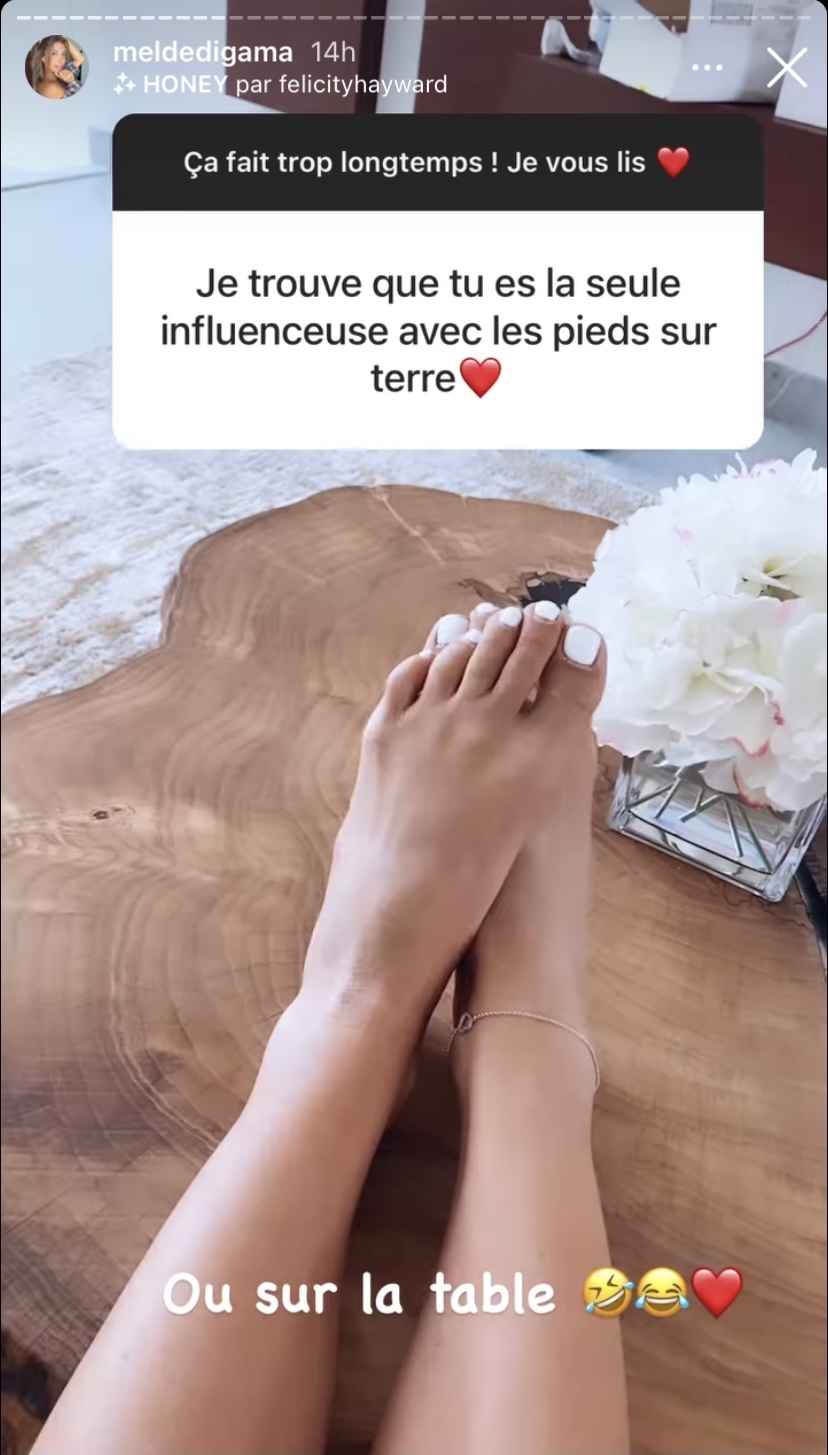
Task: Open the HONEY effect by felicityhayward
Action: click(x=280, y=85)
